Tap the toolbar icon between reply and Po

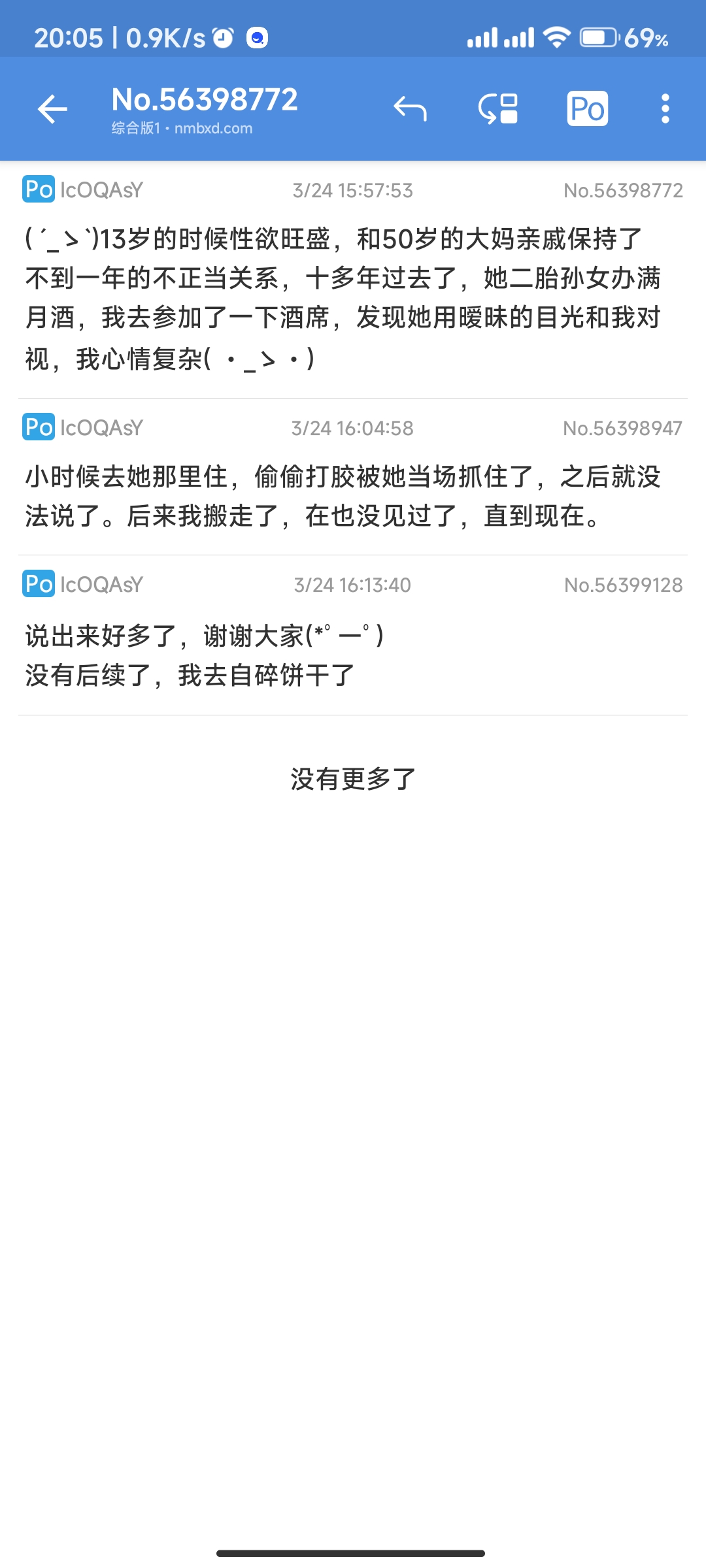pos(498,108)
